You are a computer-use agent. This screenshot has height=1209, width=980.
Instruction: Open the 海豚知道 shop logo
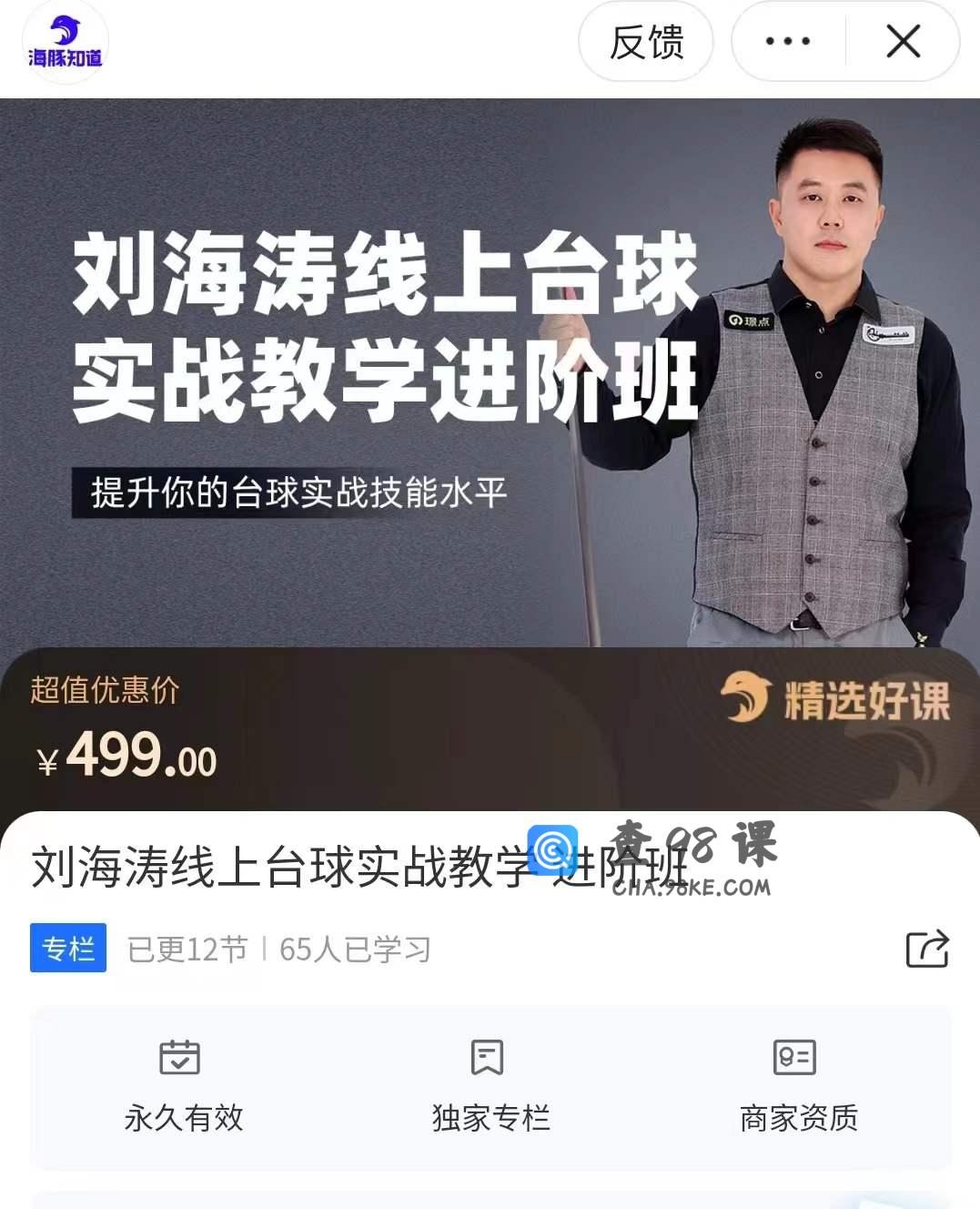coord(65,42)
